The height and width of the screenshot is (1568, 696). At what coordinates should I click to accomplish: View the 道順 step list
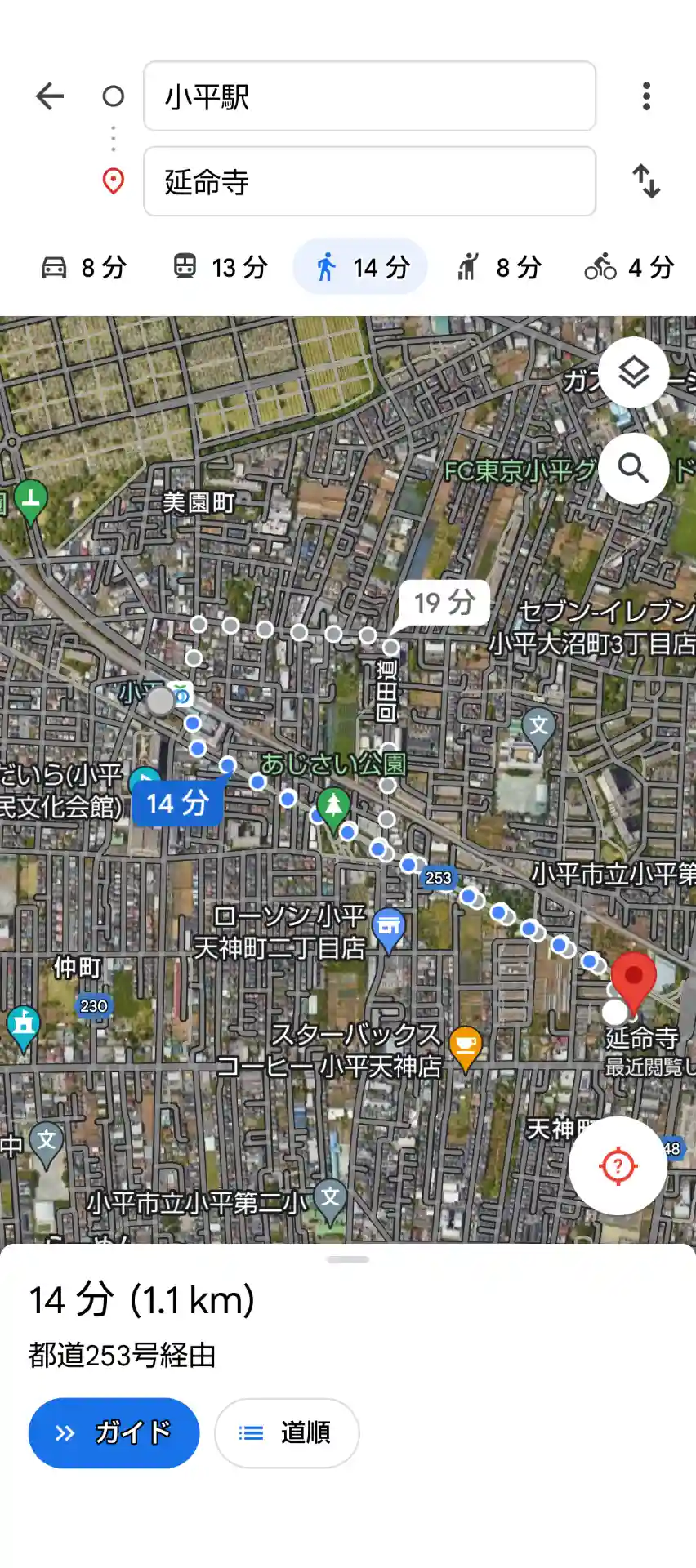pos(287,1433)
